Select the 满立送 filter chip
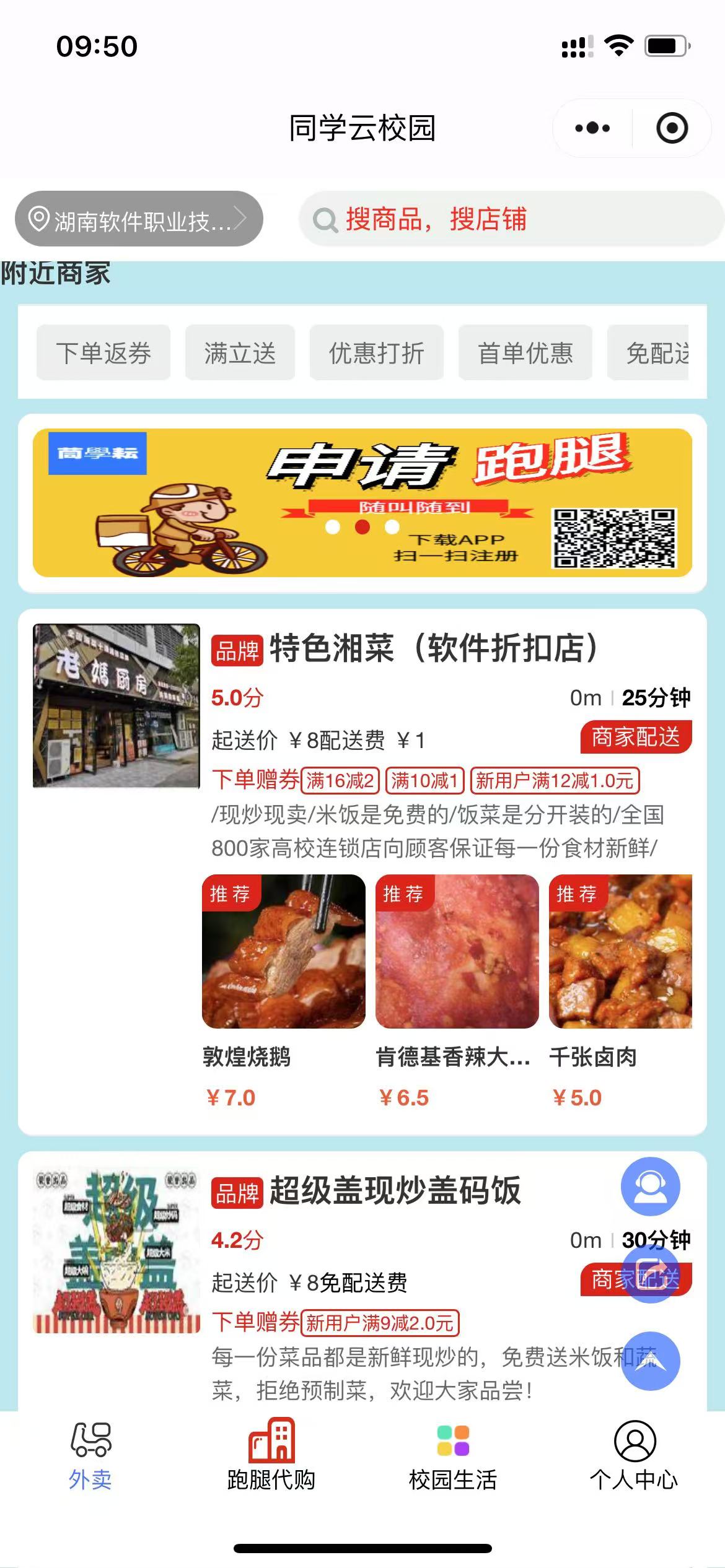This screenshot has height=1568, width=725. pos(240,353)
